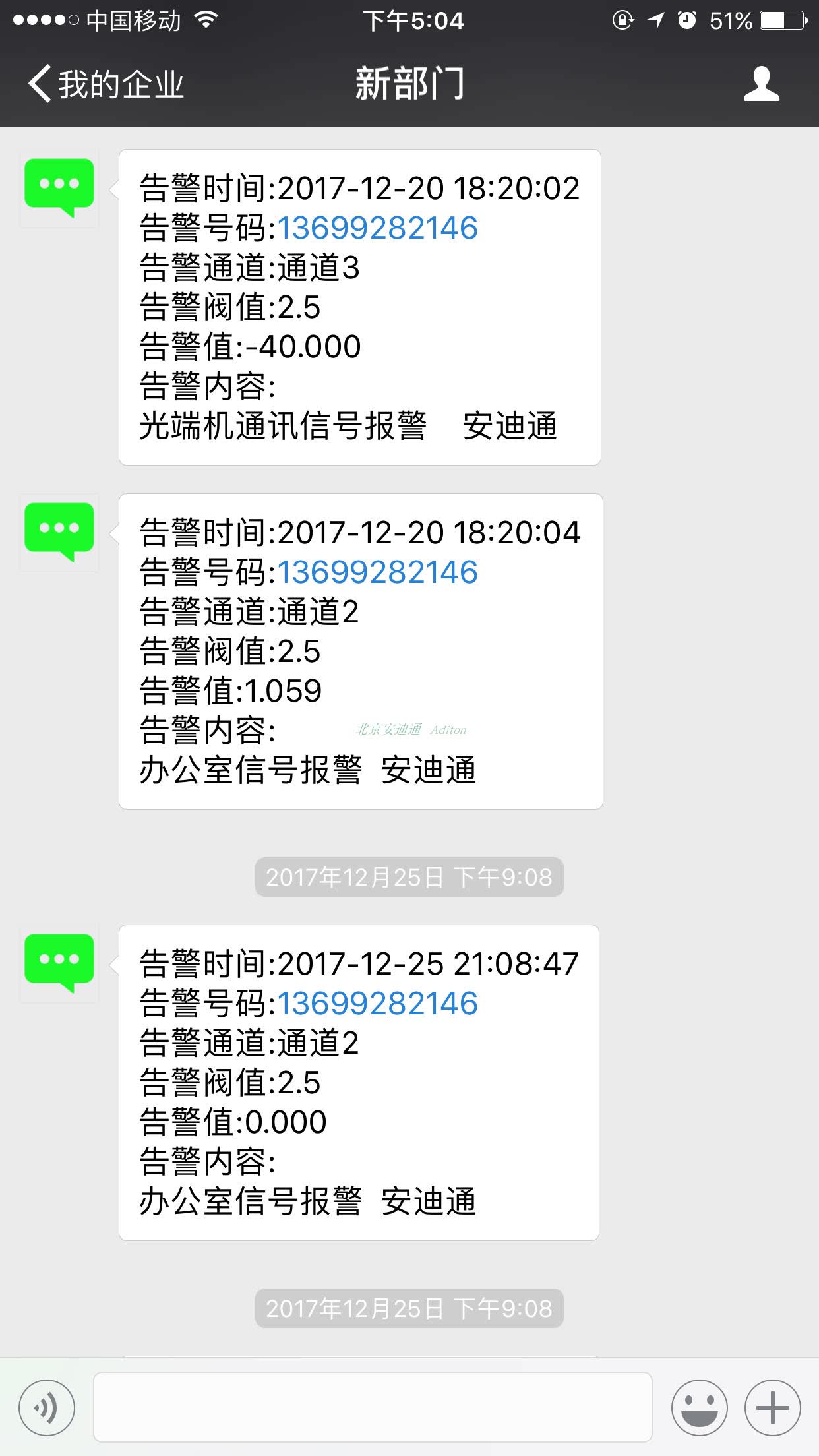
Task: Tap phone number in 18:20:04 alert
Action: 377,572
